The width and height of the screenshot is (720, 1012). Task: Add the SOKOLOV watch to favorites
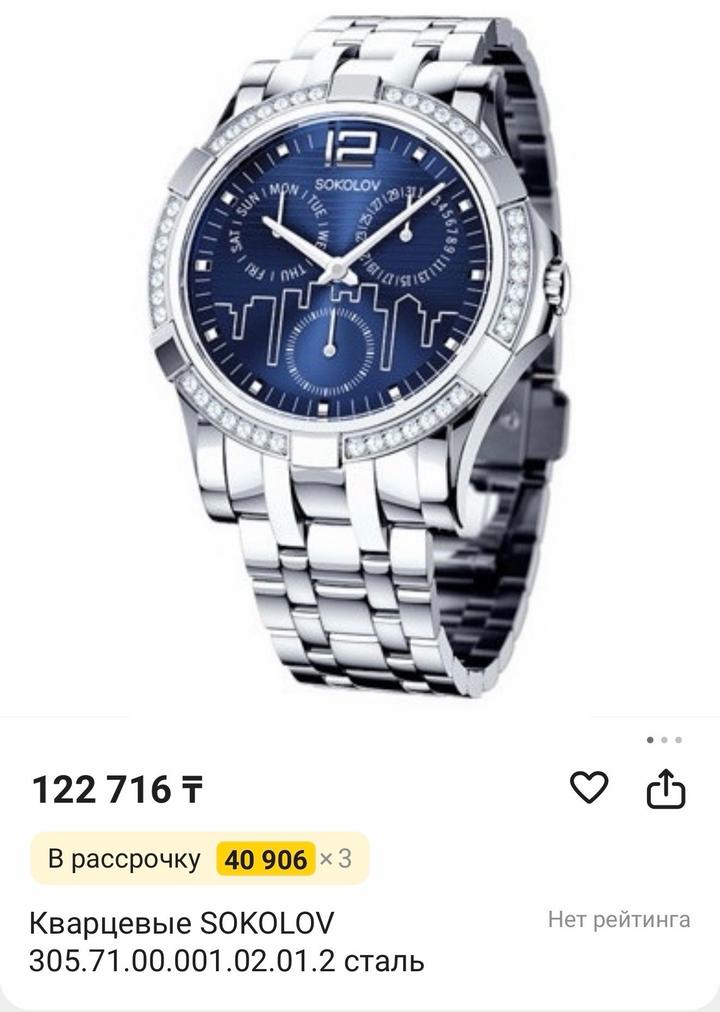(x=589, y=789)
